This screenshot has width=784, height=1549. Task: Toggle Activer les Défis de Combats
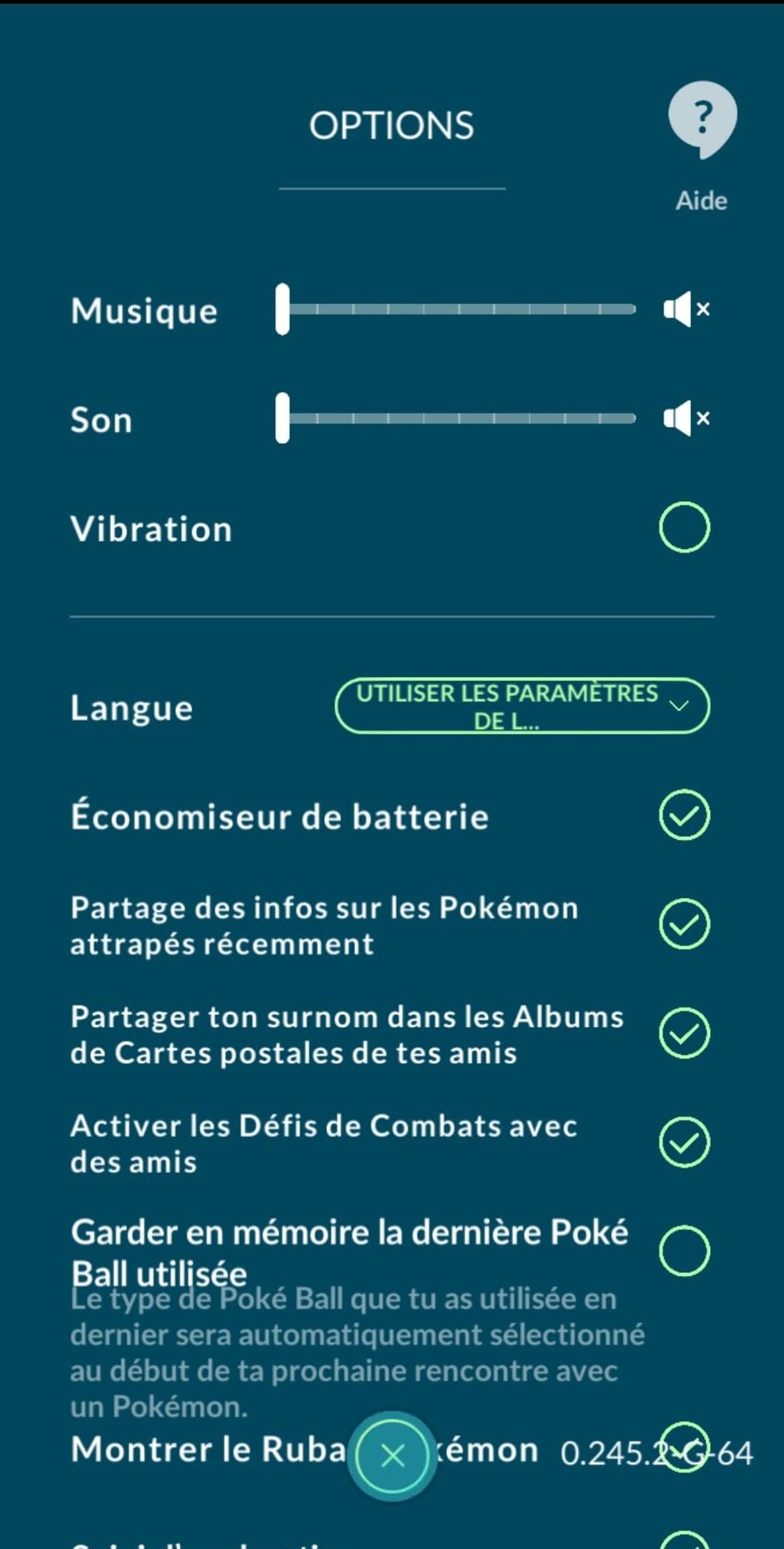(x=684, y=1142)
